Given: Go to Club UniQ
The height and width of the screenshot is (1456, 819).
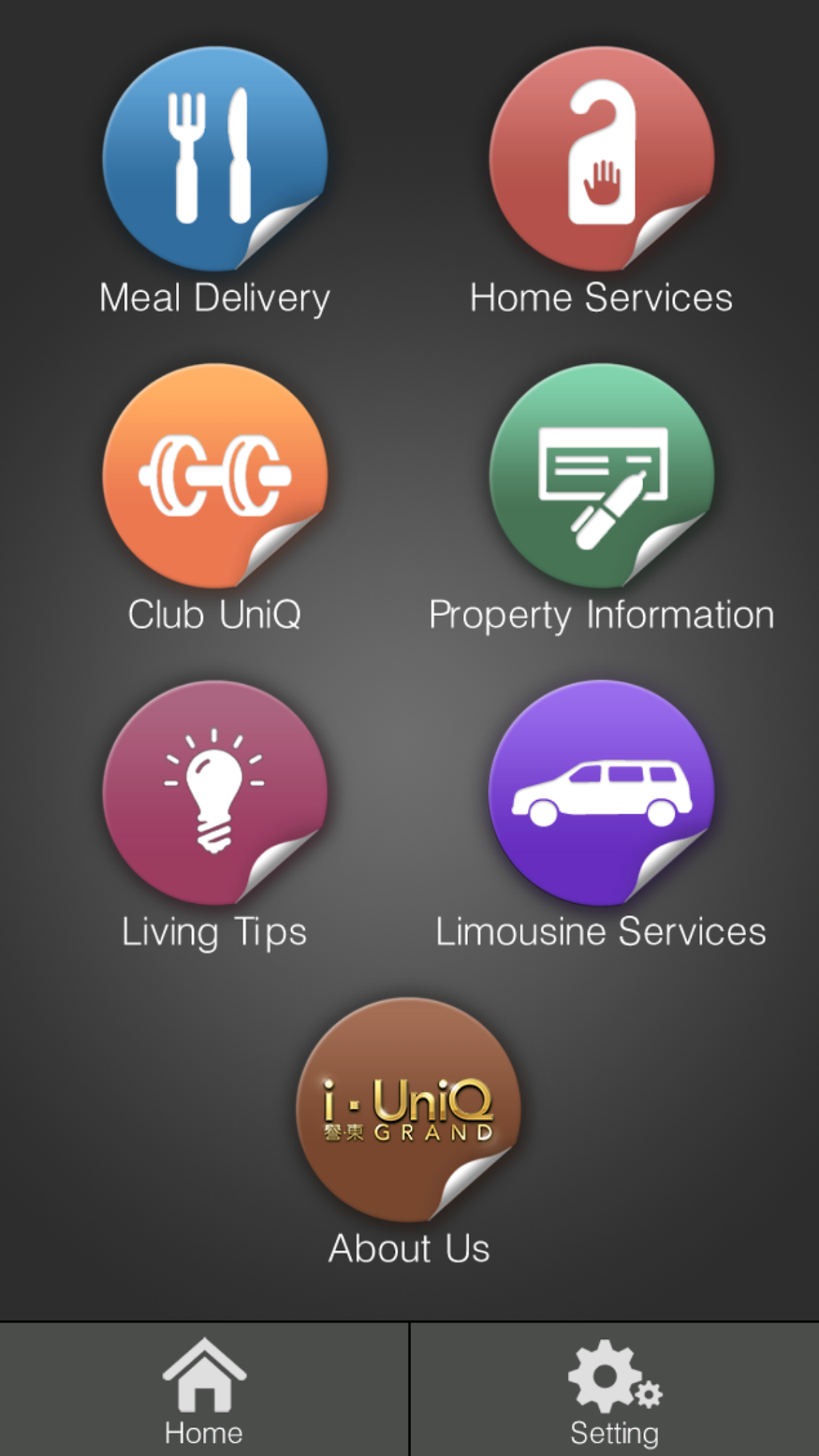Looking at the screenshot, I should [214, 475].
